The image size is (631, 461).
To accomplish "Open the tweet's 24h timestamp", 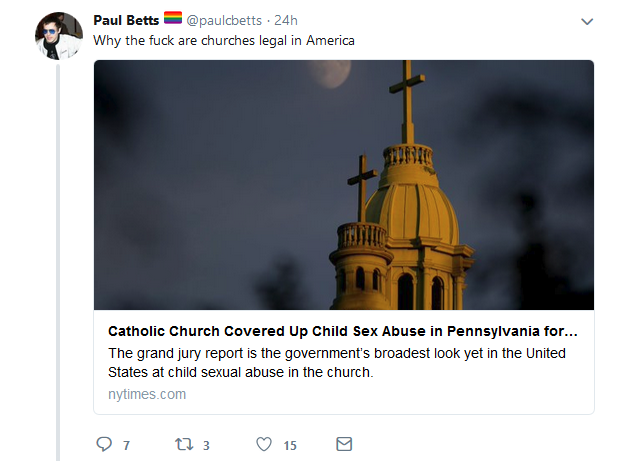I will (x=286, y=20).
